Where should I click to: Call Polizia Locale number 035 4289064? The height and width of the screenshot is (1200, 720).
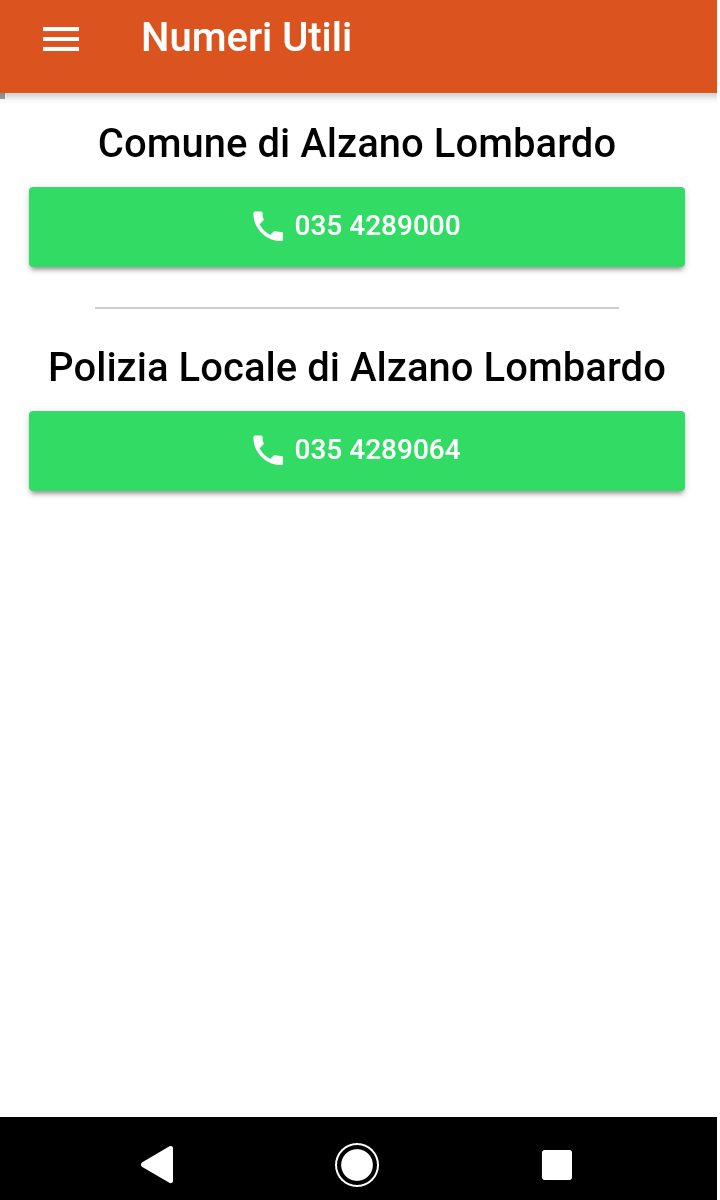click(357, 451)
